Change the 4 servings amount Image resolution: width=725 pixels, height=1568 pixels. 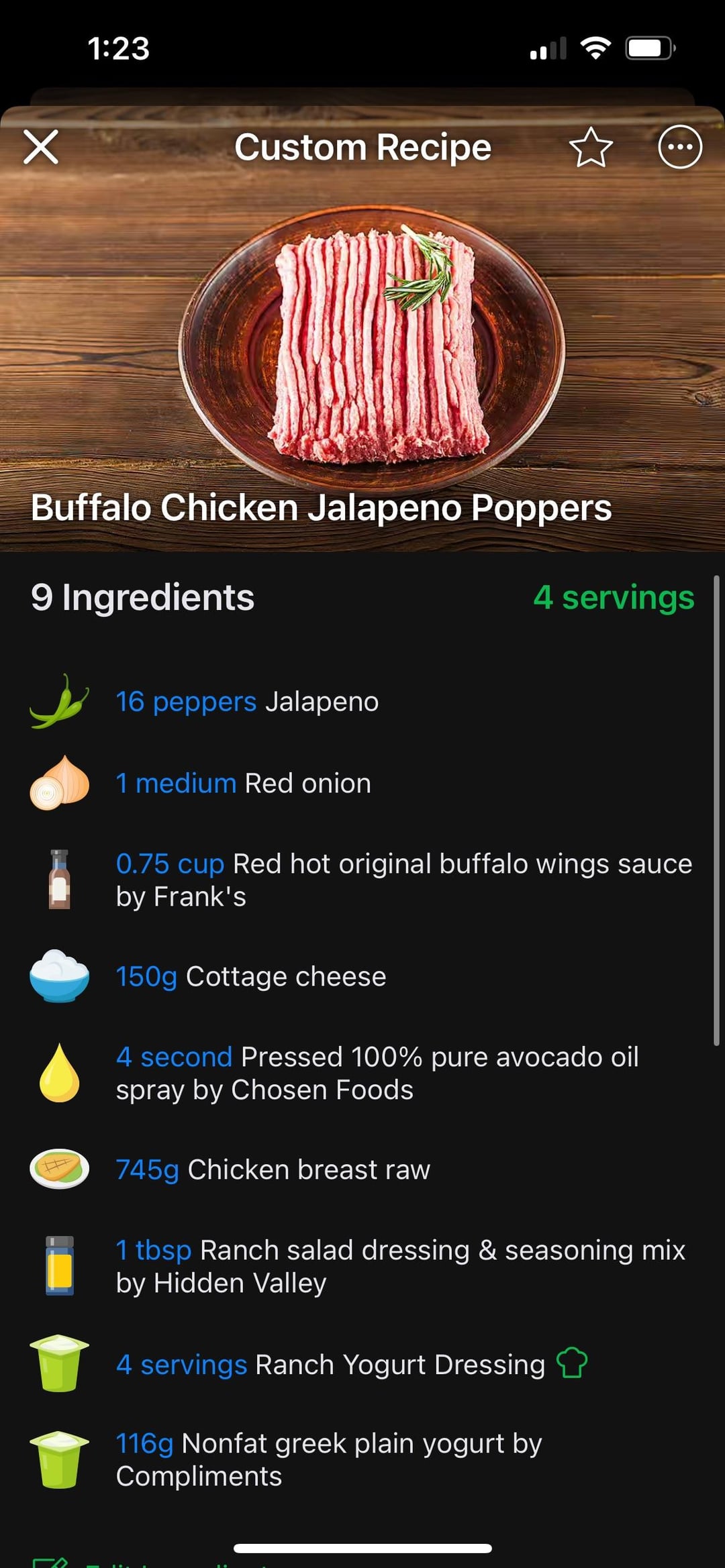pyautogui.click(x=613, y=597)
